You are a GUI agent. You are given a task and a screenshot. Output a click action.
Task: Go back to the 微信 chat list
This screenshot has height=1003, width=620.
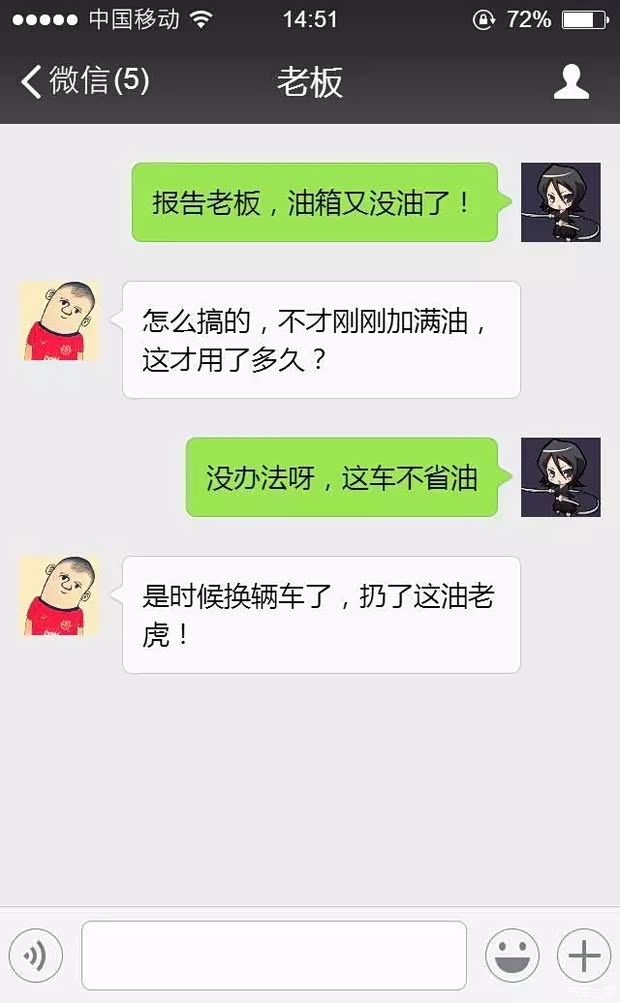(x=85, y=81)
